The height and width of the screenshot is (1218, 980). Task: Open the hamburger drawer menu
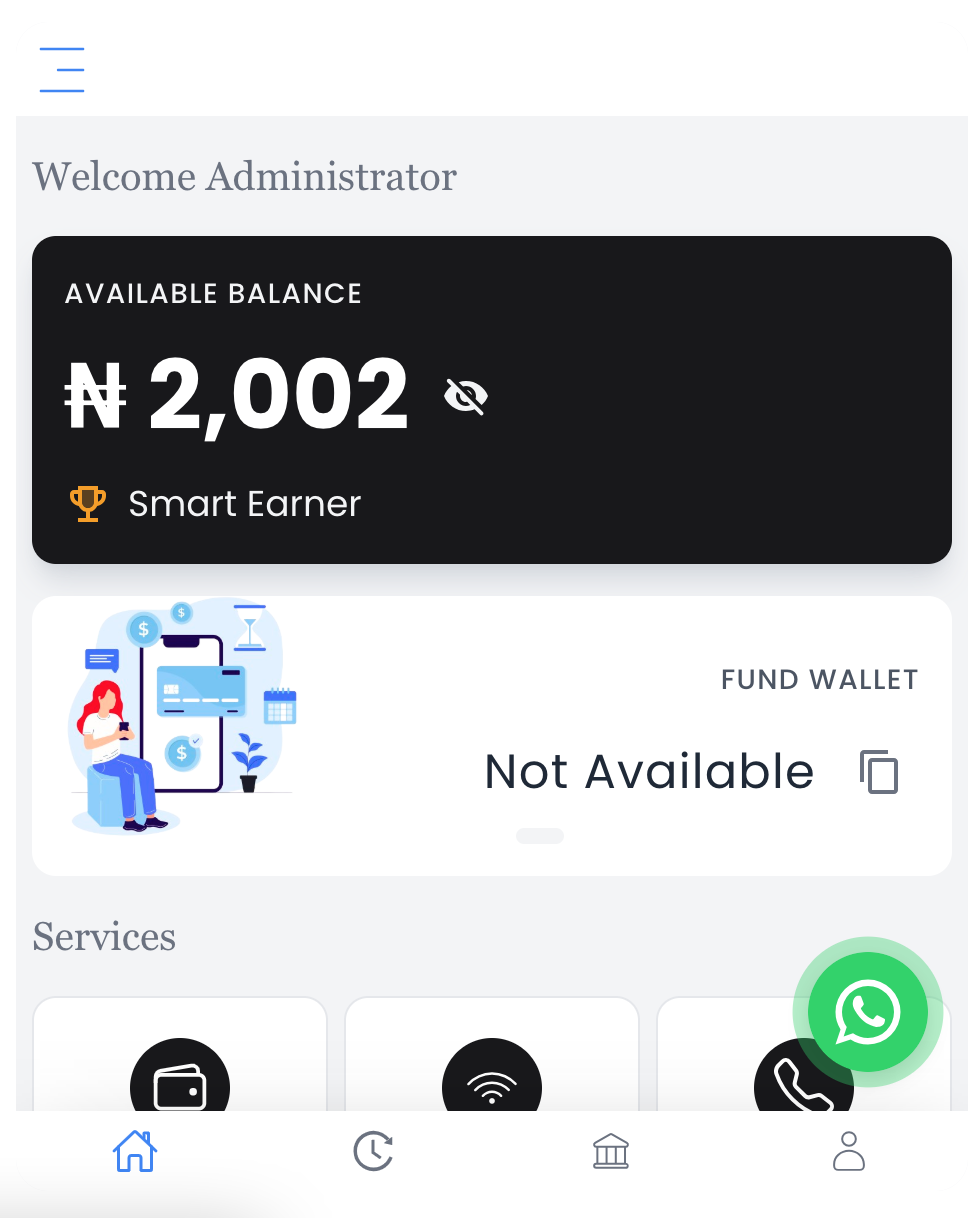pyautogui.click(x=62, y=70)
